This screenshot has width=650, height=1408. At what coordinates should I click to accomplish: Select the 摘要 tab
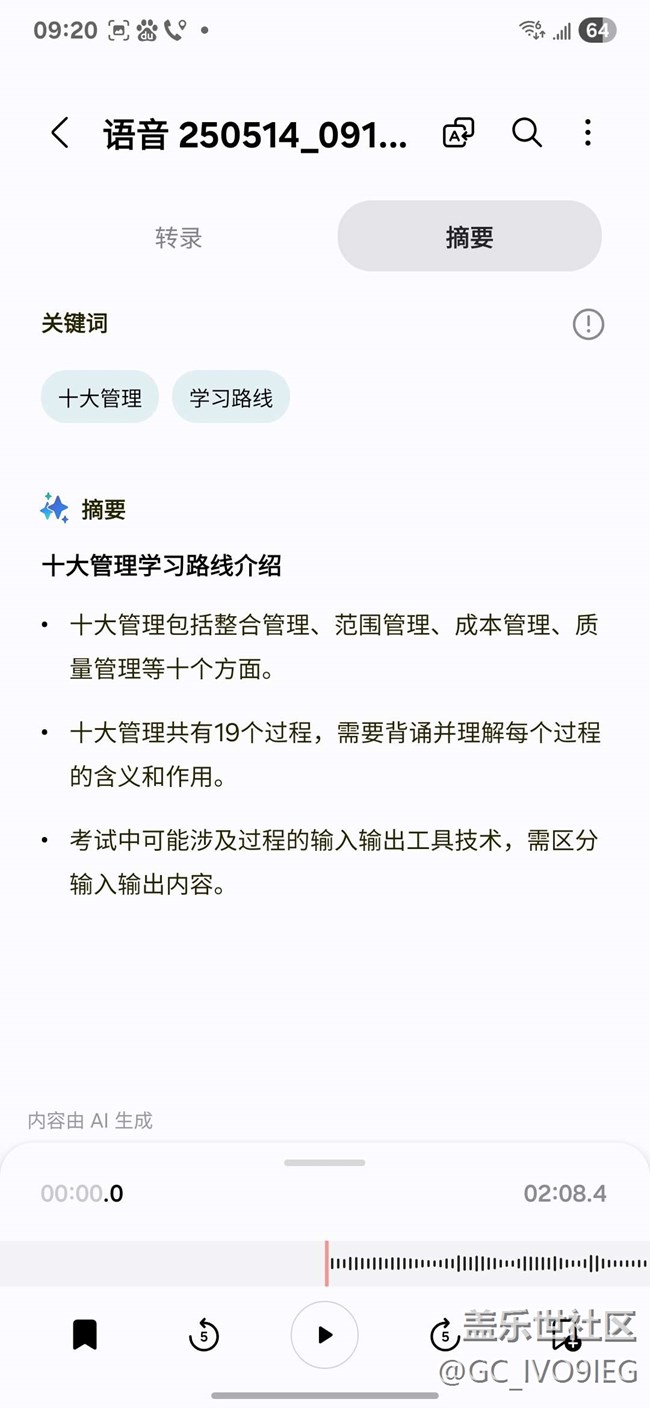pos(469,237)
